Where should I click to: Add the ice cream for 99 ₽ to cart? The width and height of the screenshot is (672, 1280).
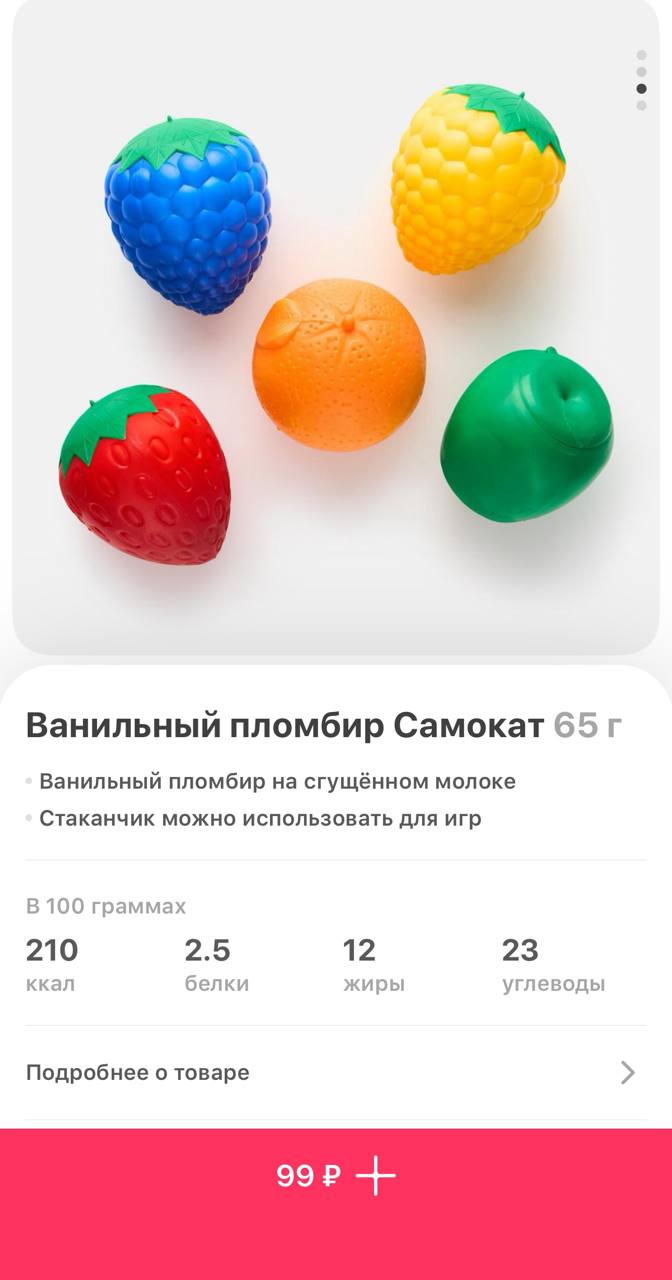pos(336,1177)
